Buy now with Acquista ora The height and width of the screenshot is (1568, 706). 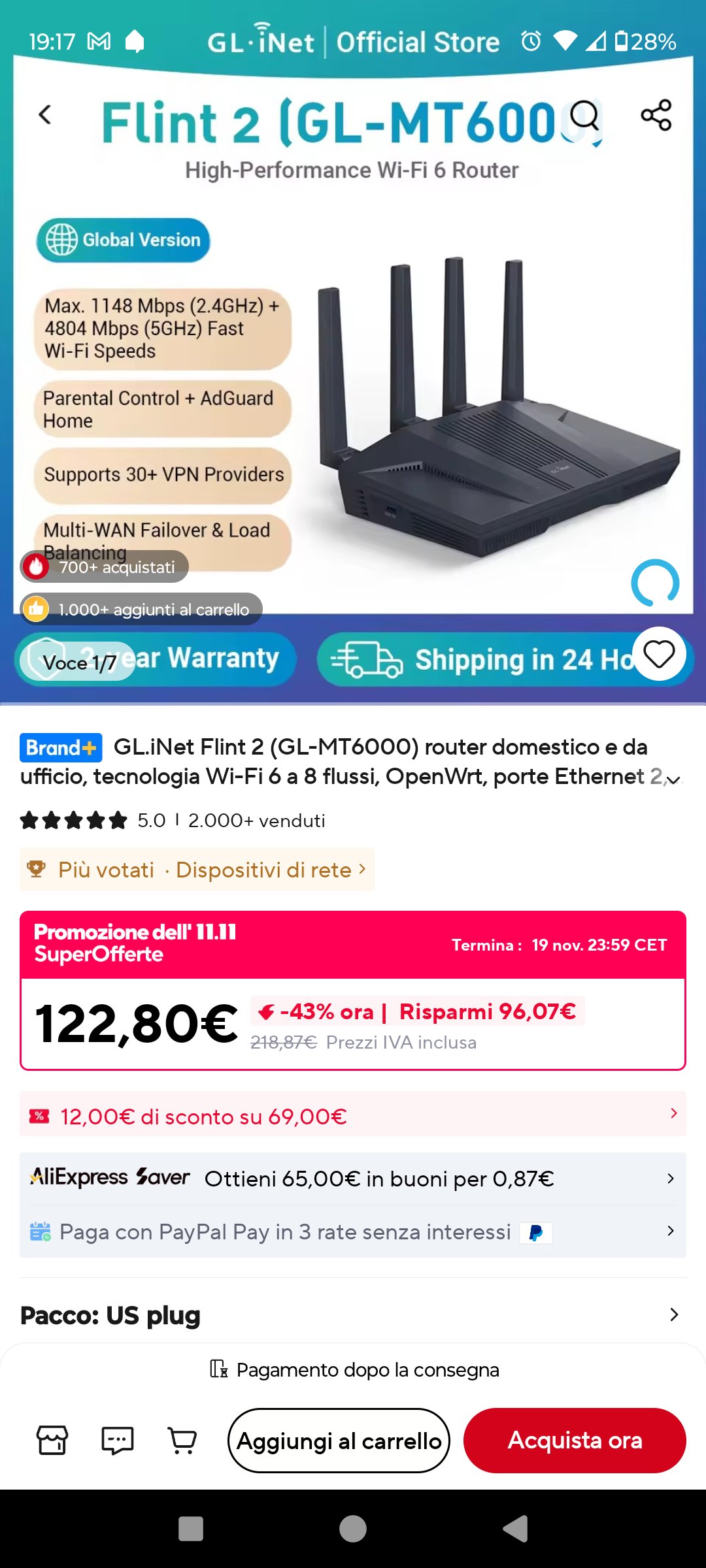pos(575,1441)
